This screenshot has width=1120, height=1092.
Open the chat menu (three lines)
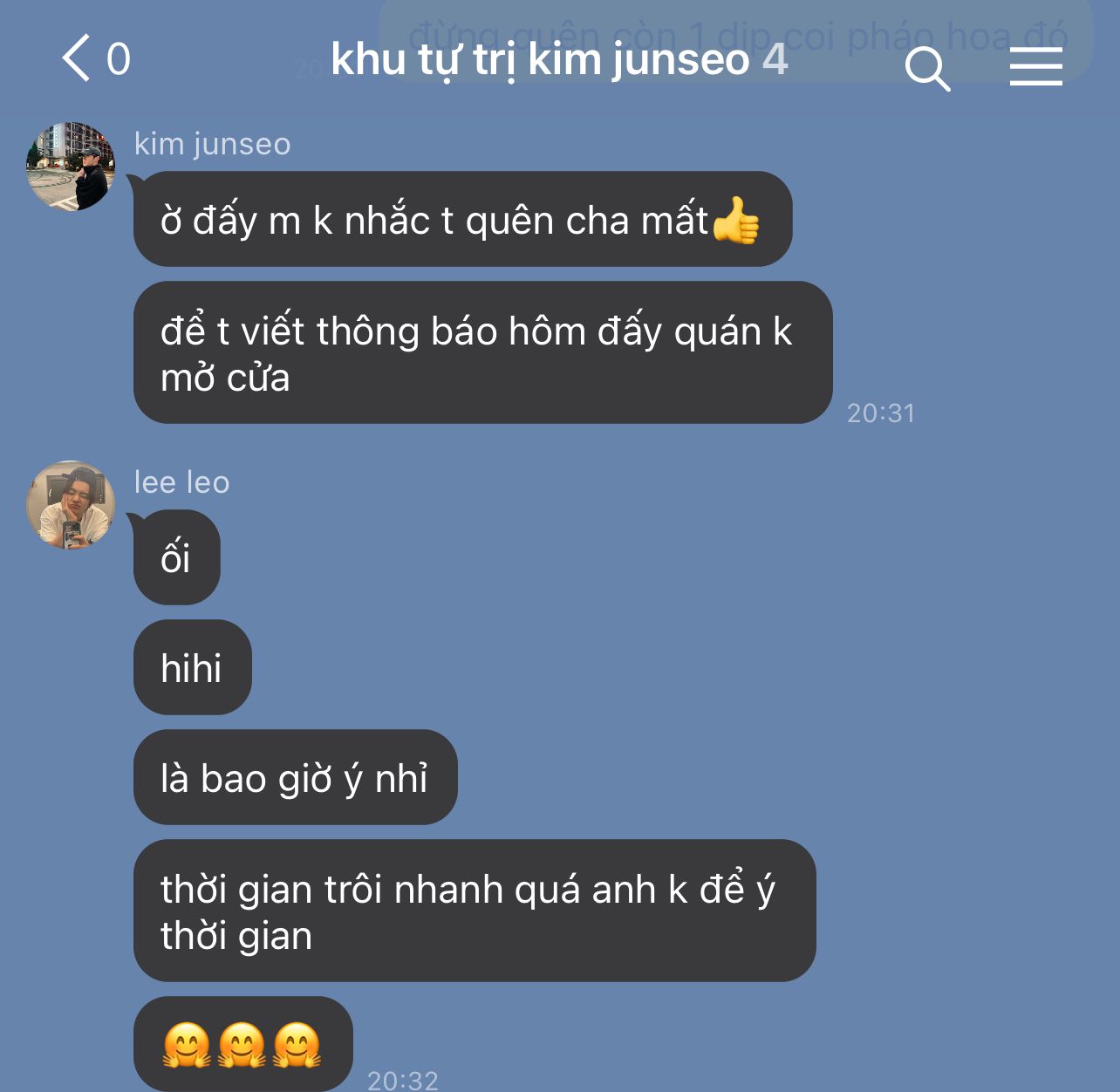1035,66
